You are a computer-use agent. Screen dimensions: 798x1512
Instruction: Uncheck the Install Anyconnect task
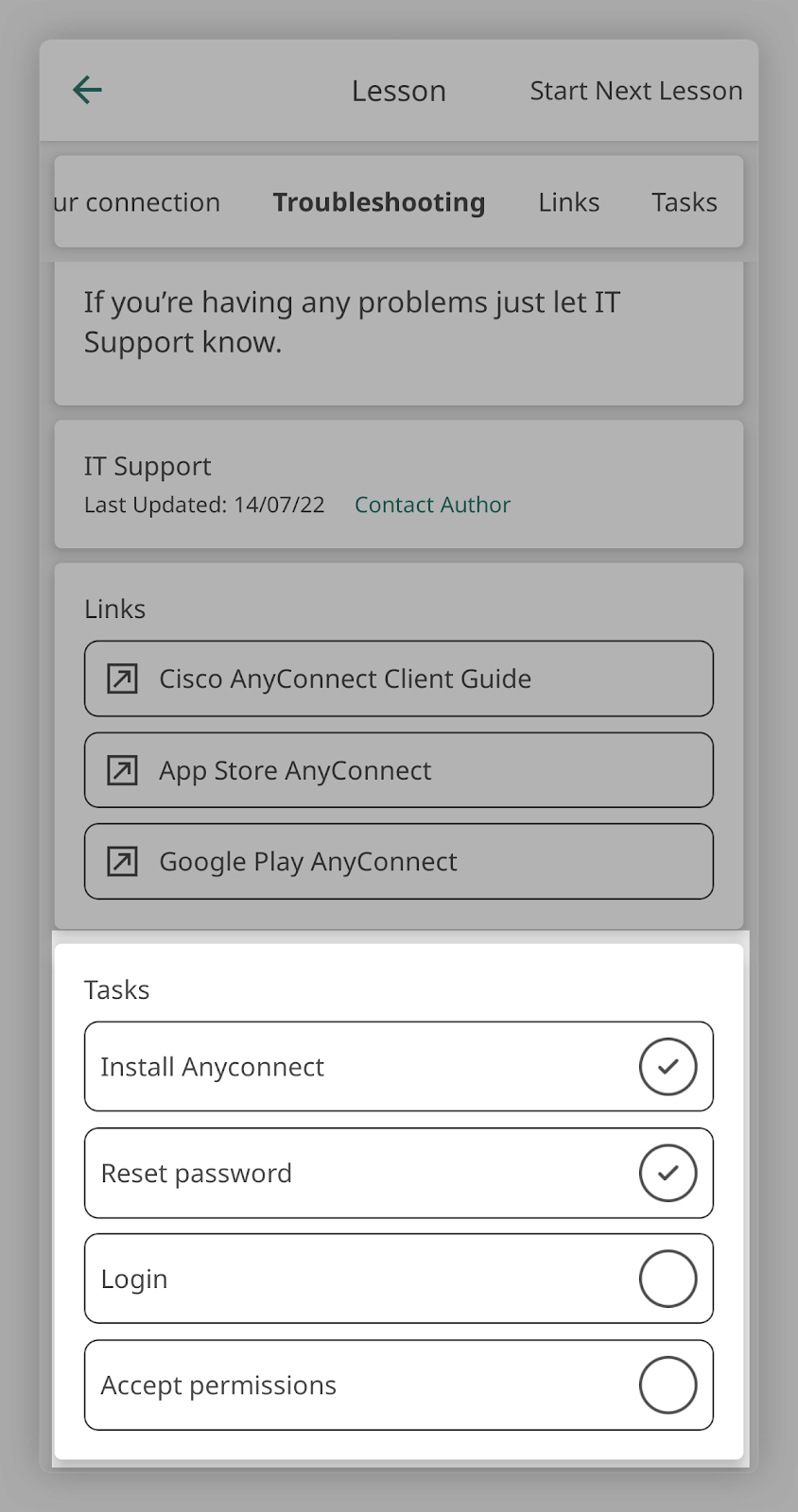point(668,1067)
